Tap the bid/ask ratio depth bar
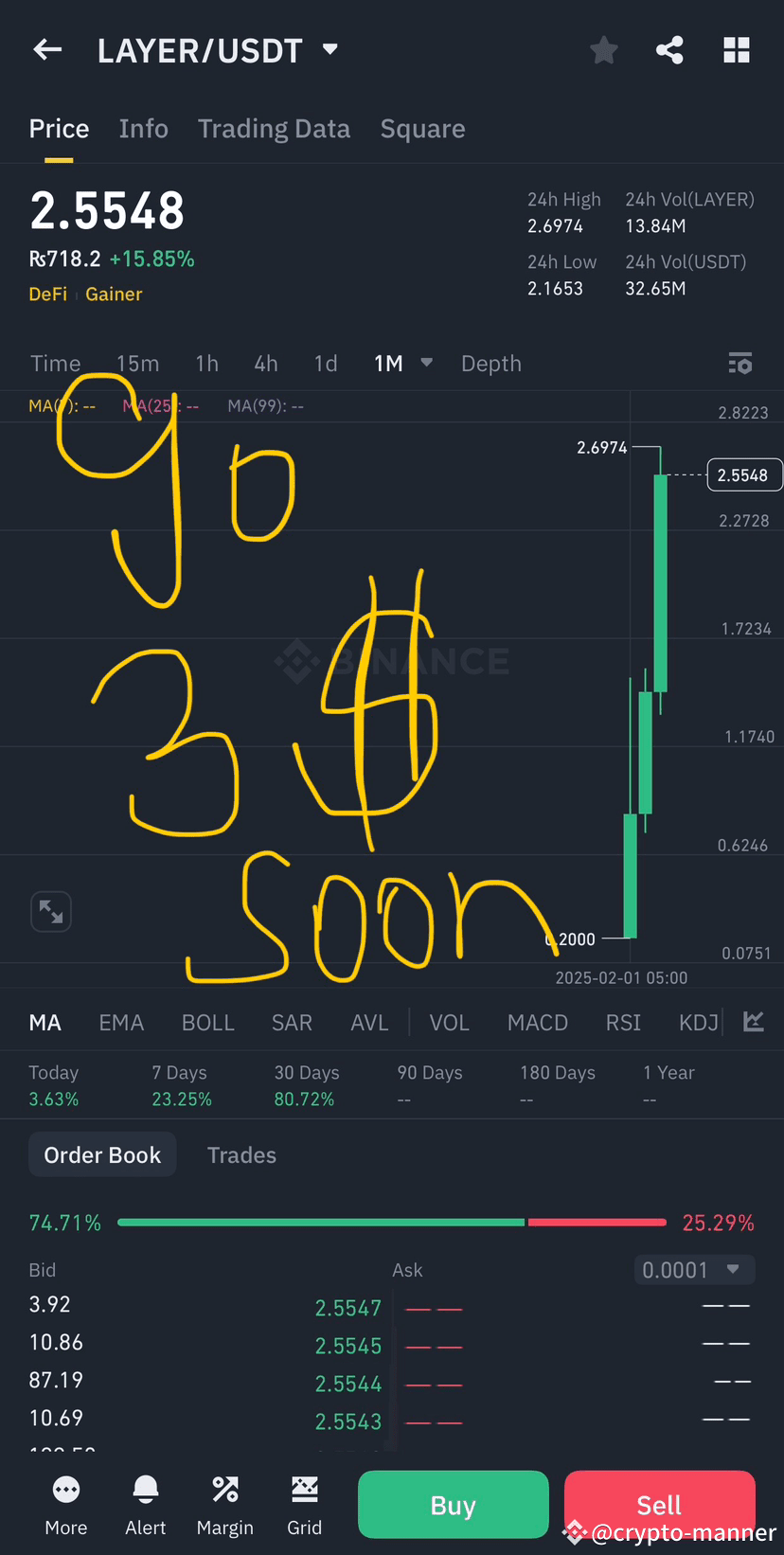784x1555 pixels. (392, 1222)
